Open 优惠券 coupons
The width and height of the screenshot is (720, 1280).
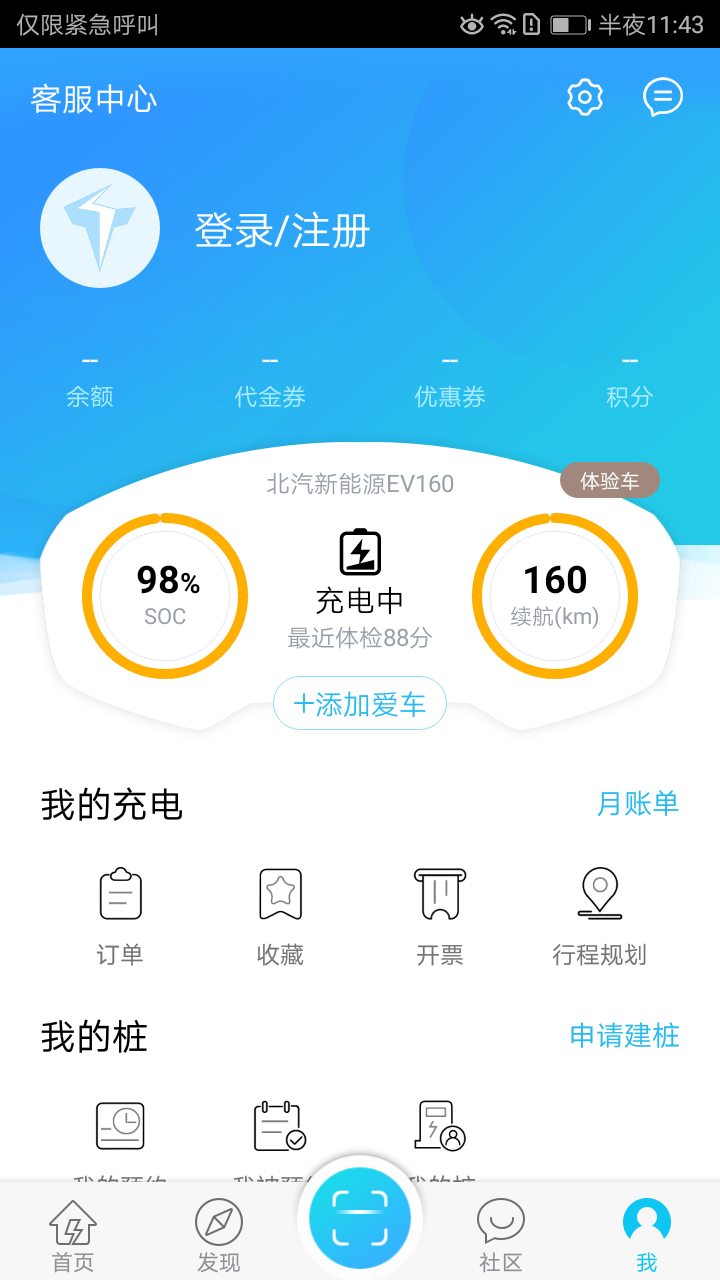coord(450,382)
